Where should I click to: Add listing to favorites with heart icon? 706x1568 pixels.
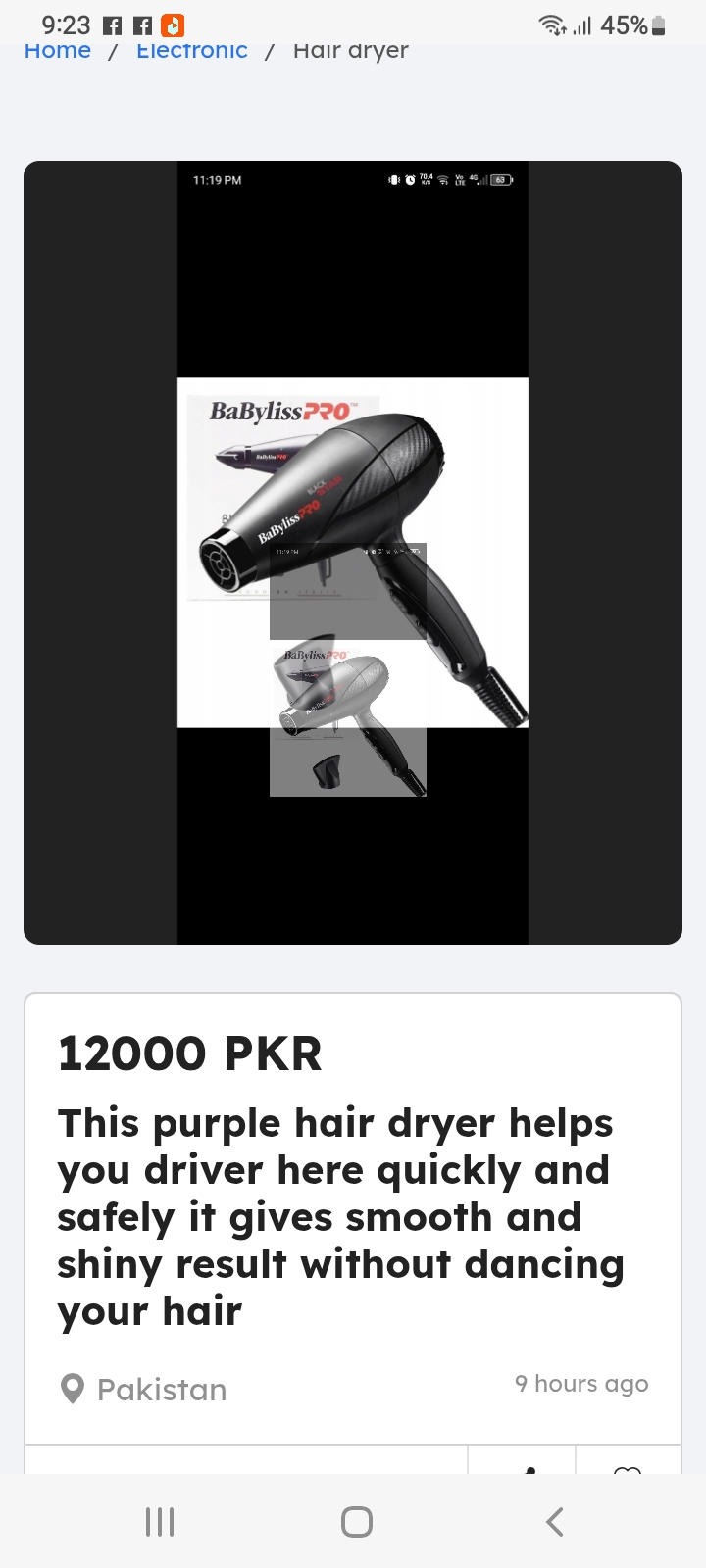coord(628,1467)
